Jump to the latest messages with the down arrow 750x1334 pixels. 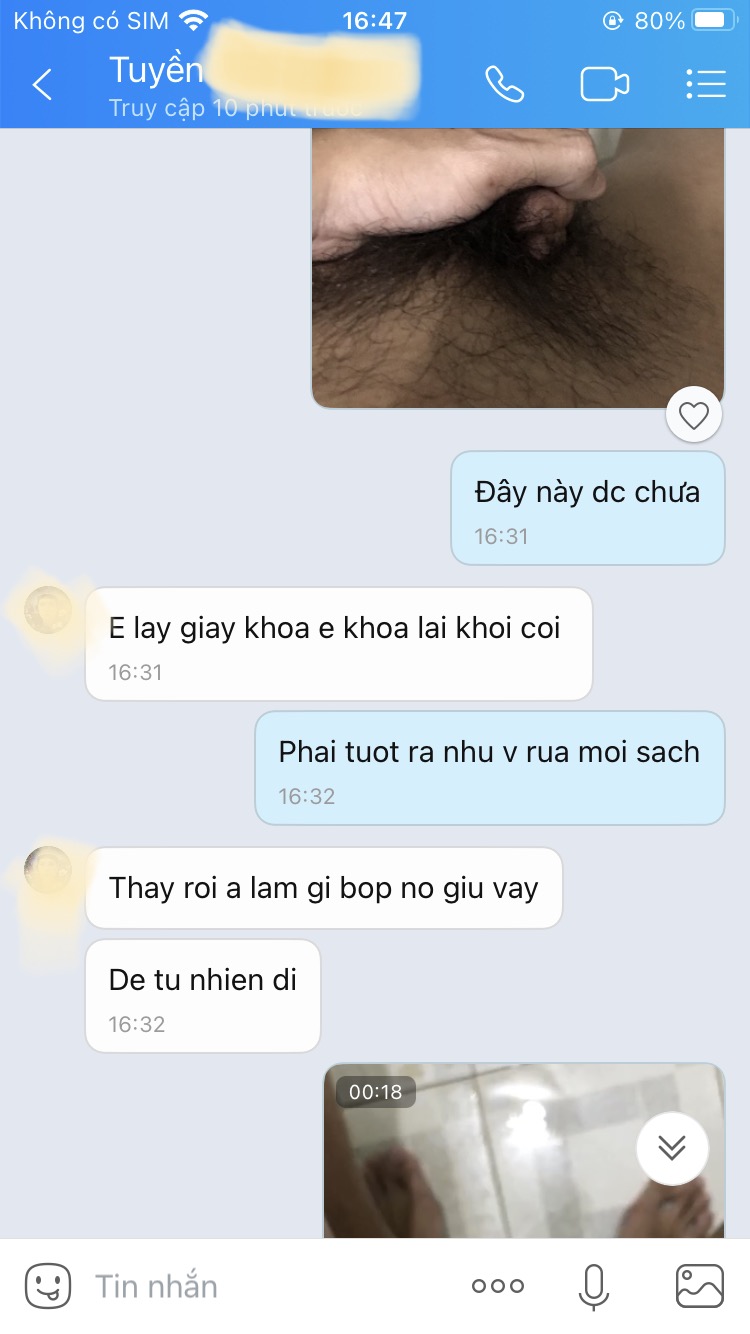tap(672, 1148)
